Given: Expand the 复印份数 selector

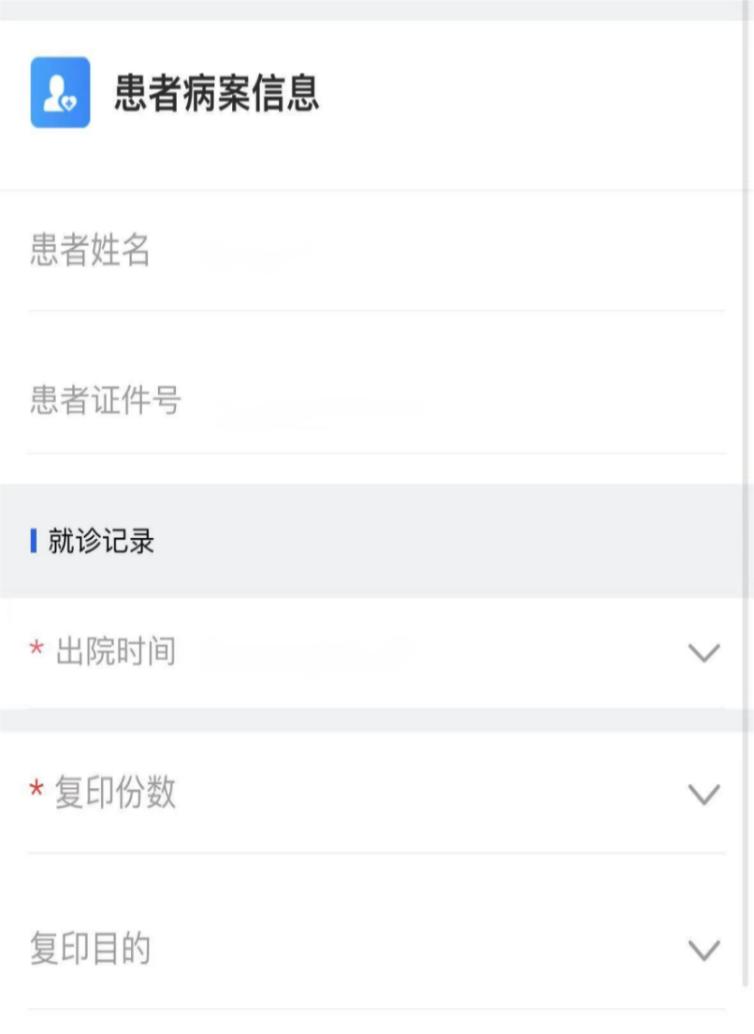Looking at the screenshot, I should 704,794.
